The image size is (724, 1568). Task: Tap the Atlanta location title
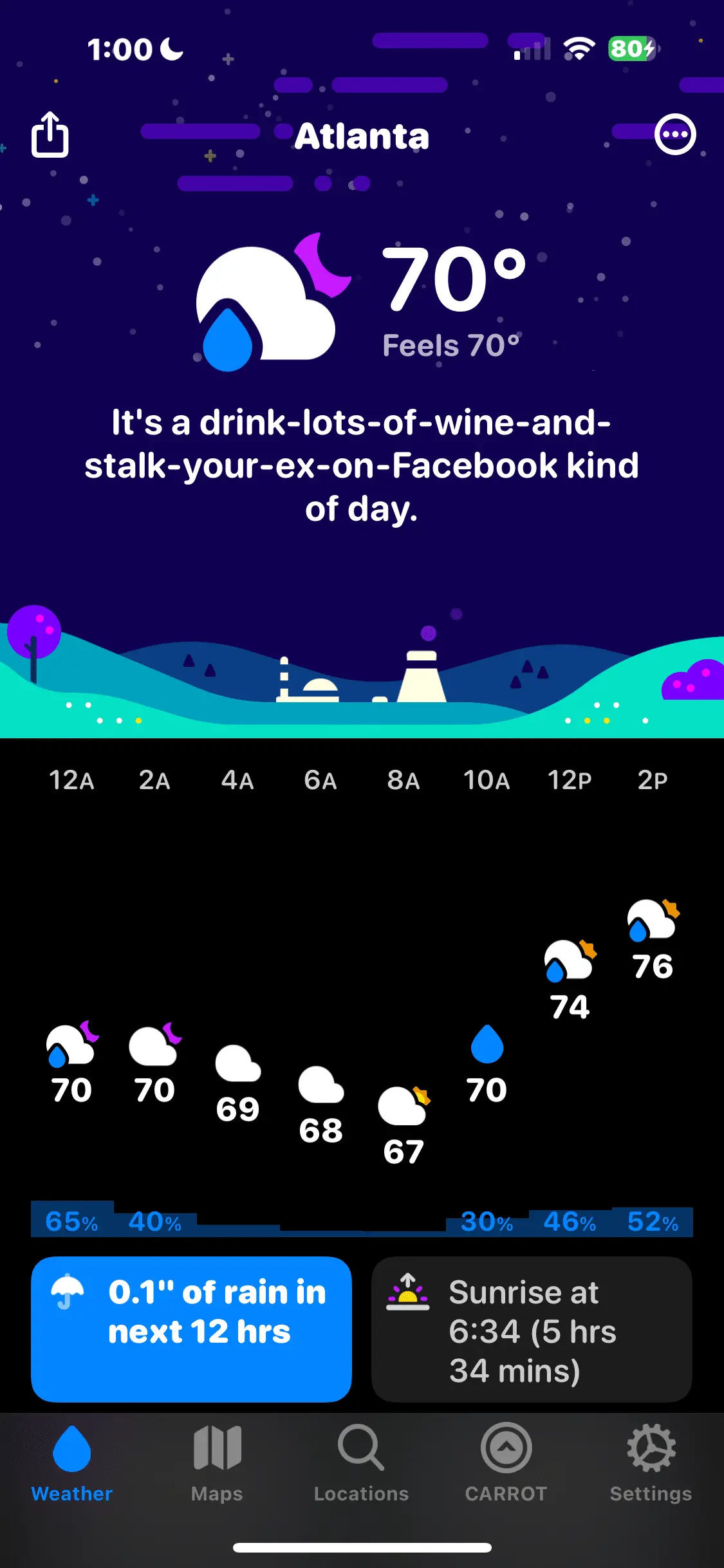(x=362, y=136)
